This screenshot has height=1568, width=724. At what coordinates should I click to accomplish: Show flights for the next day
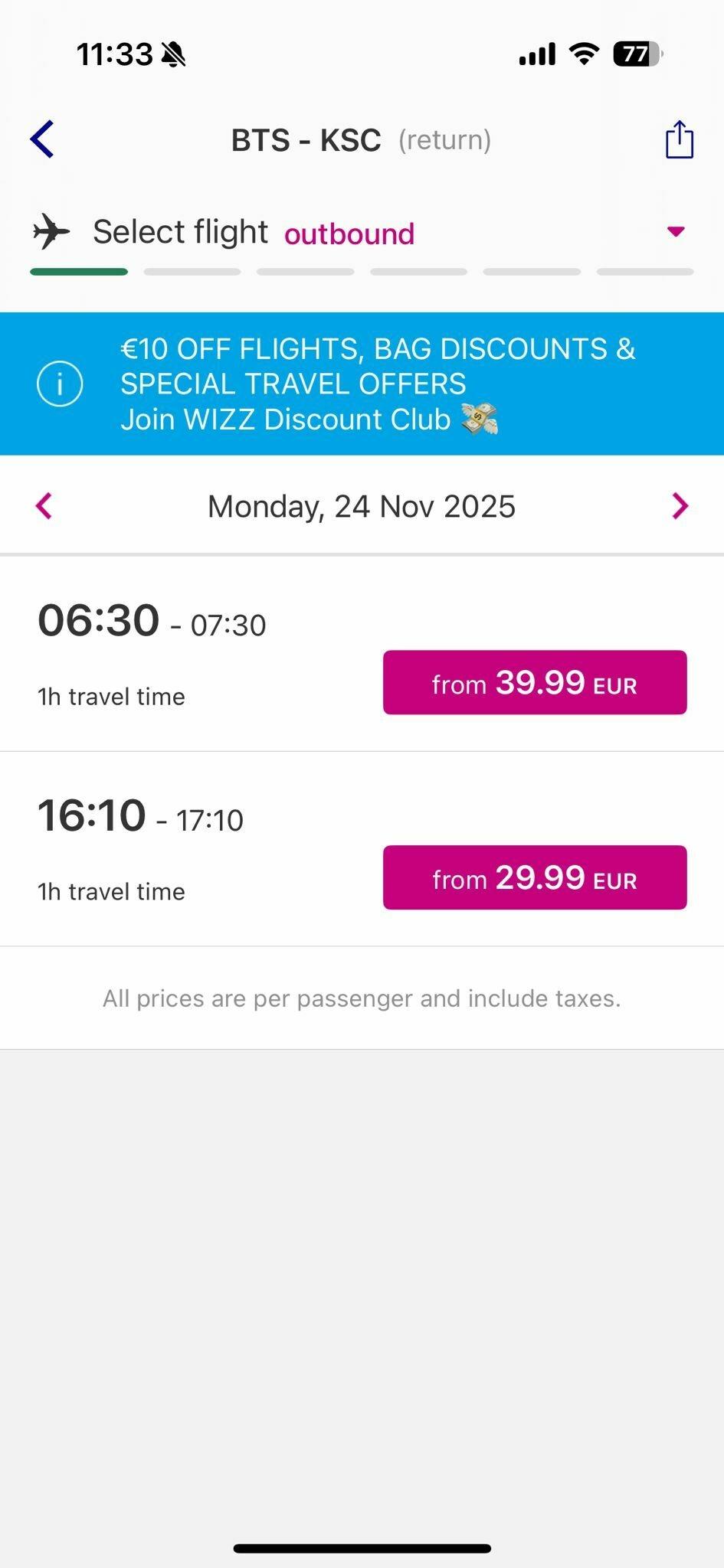tap(680, 506)
